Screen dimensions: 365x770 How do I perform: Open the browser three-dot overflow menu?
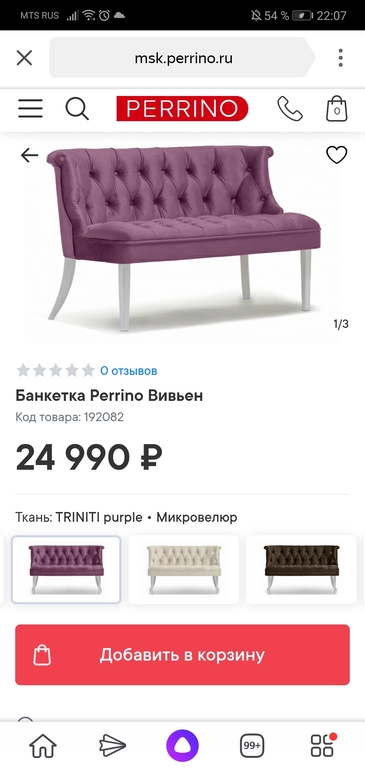[340, 58]
